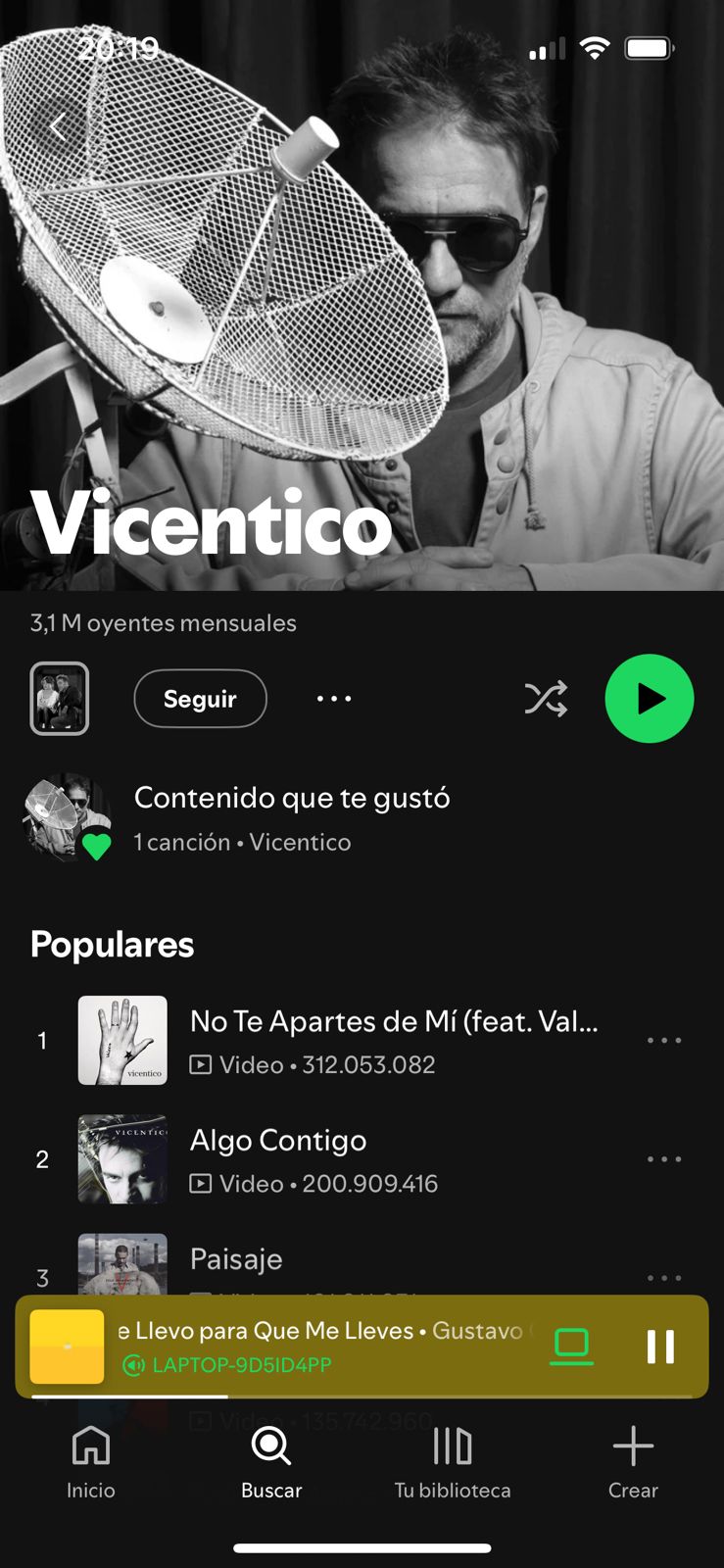Go back using the top arrow
This screenshot has height=1568, width=724.
(x=58, y=126)
